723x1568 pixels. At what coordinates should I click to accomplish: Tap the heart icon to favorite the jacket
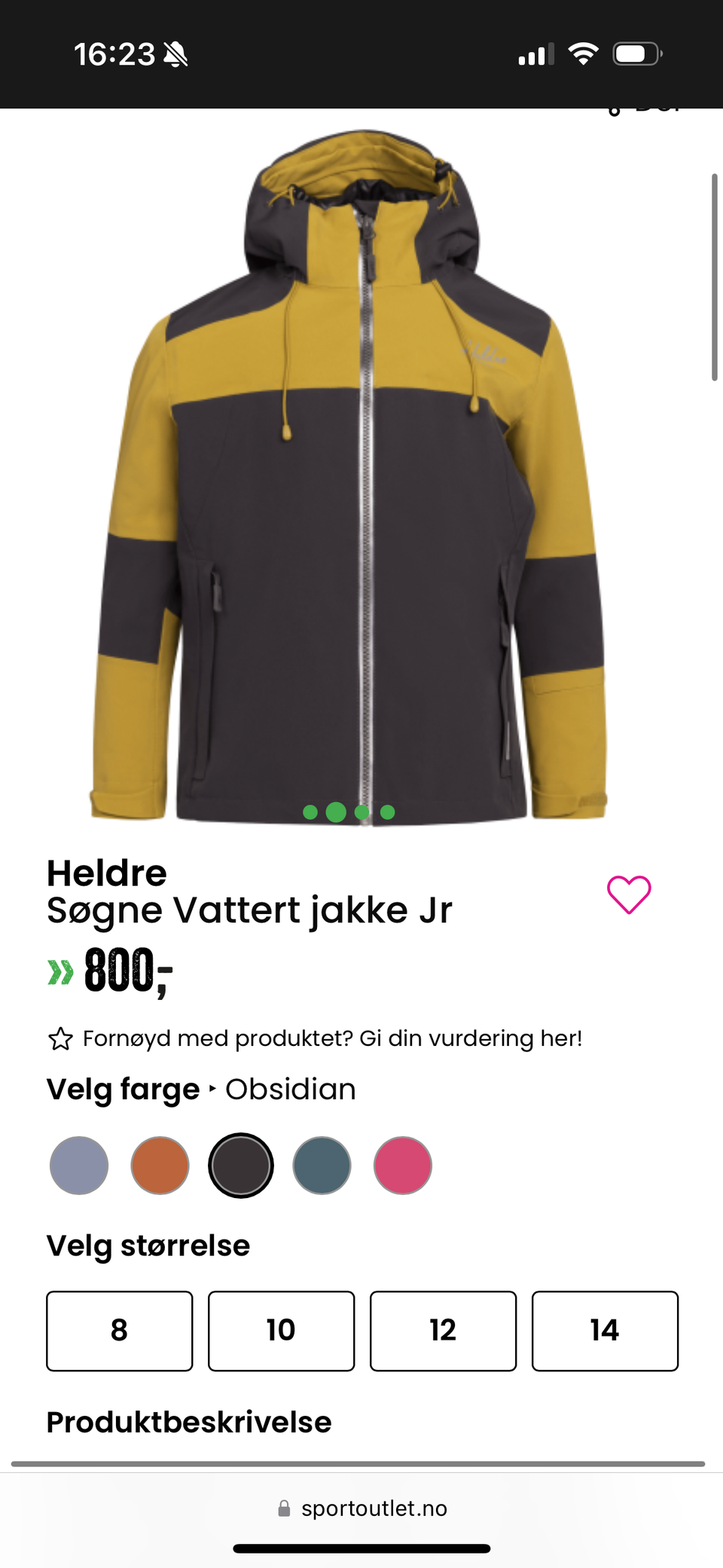click(x=630, y=894)
